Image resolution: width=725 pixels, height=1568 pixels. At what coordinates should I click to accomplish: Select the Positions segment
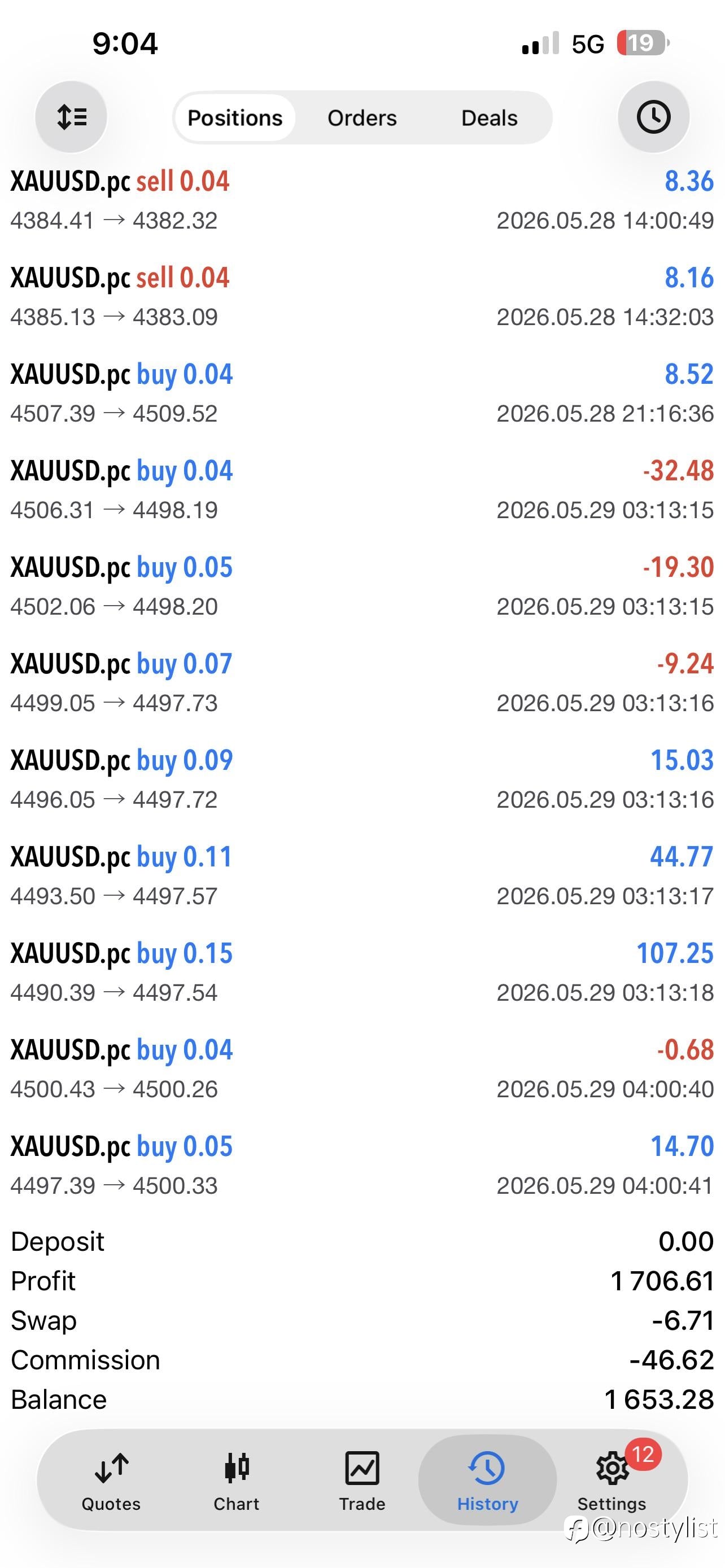tap(235, 118)
